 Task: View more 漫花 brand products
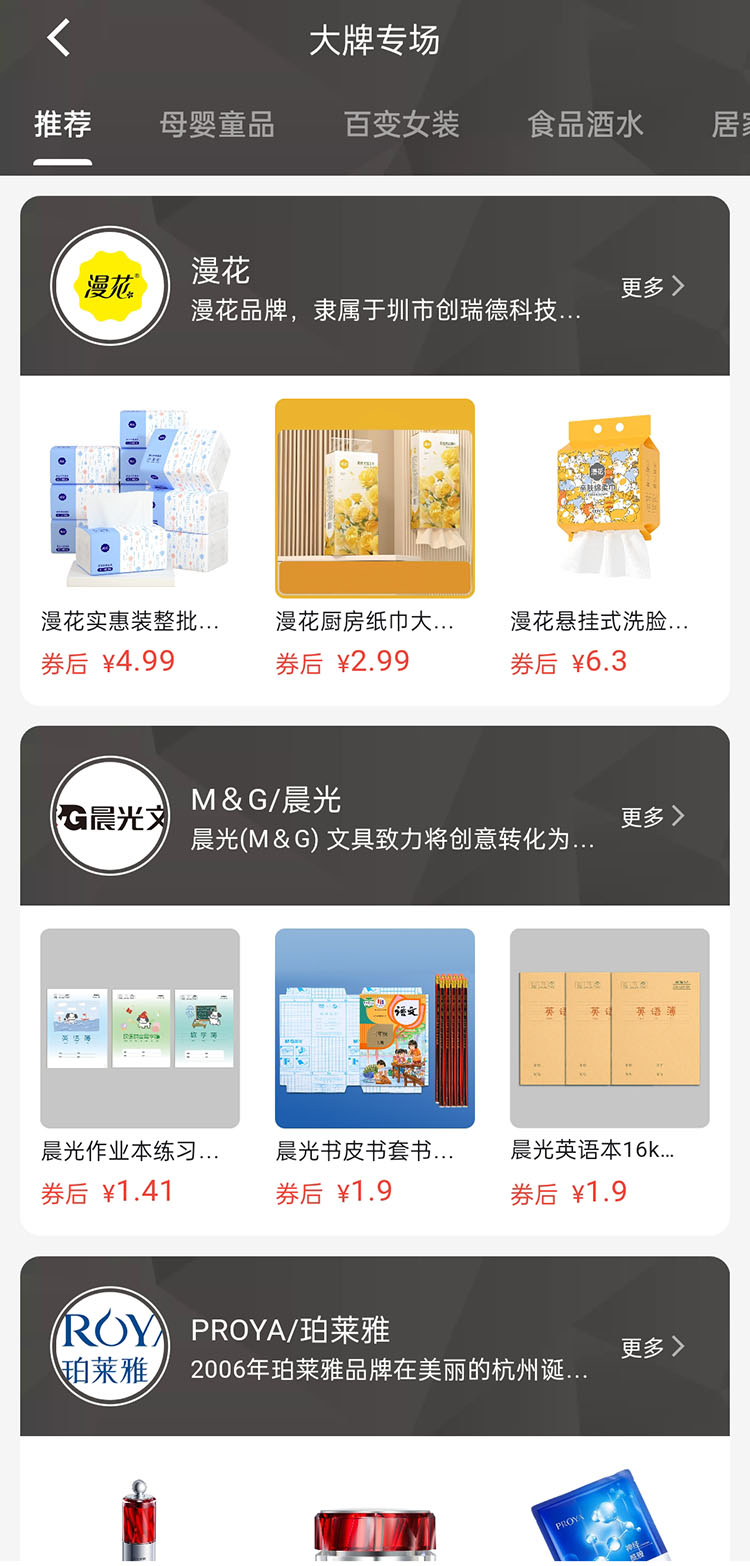(653, 287)
